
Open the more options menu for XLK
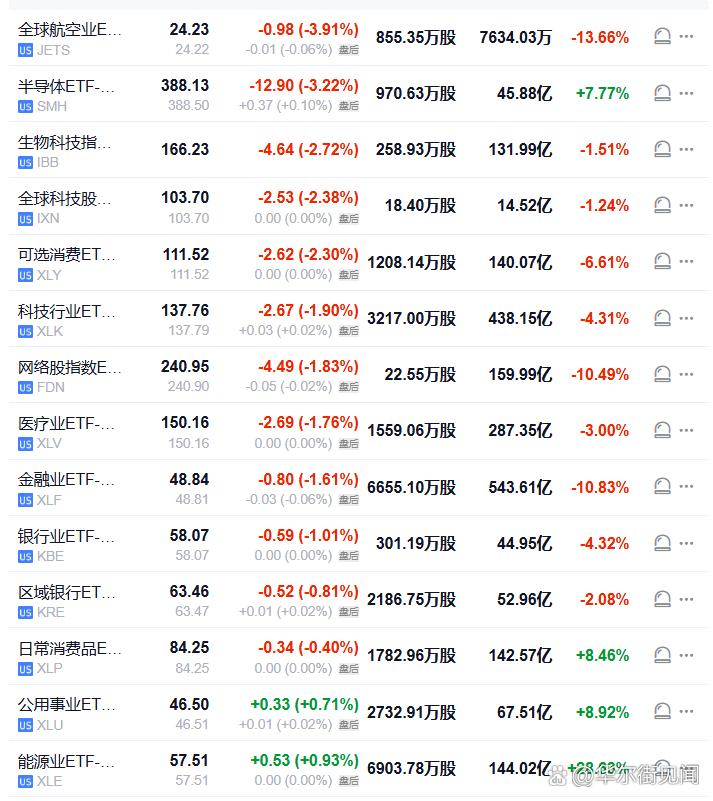point(686,318)
